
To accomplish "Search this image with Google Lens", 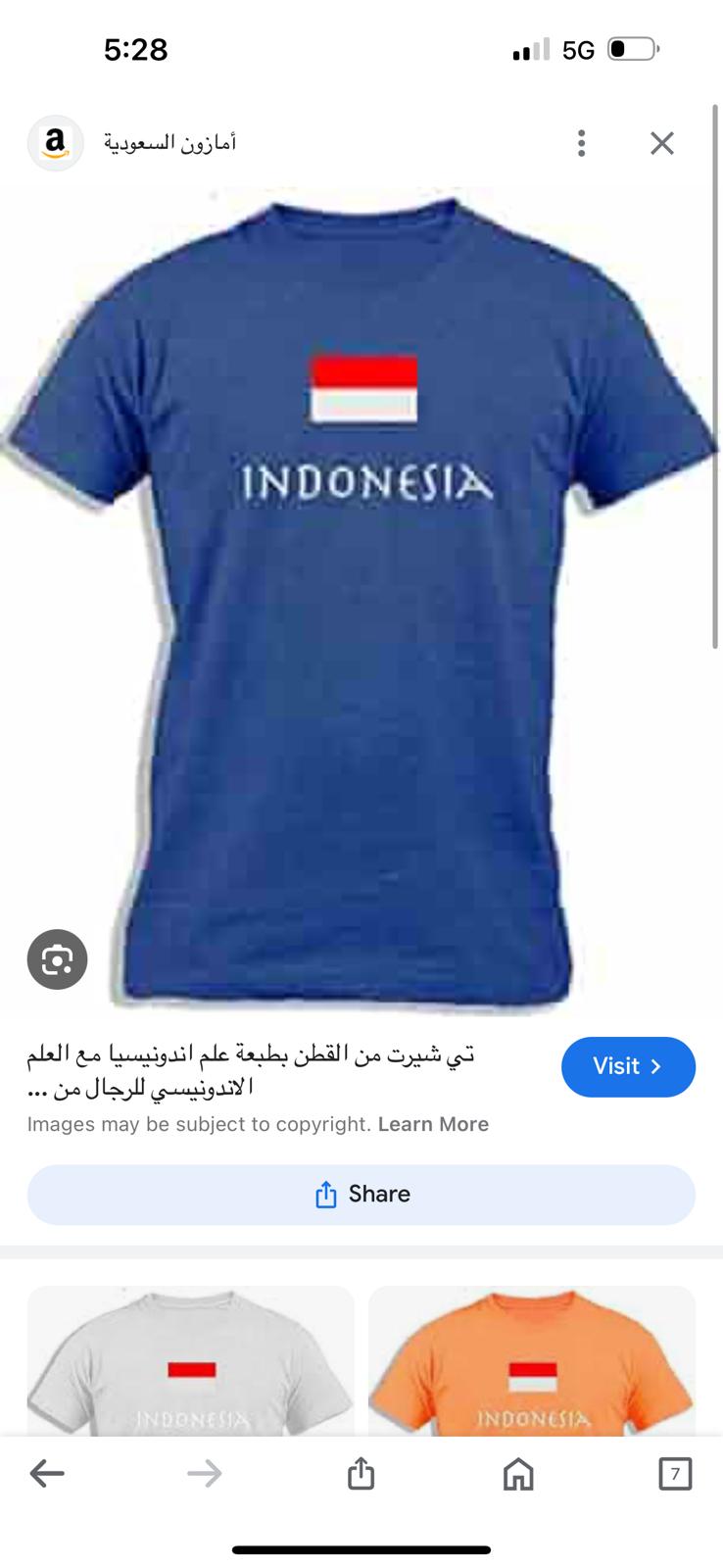I will (57, 959).
